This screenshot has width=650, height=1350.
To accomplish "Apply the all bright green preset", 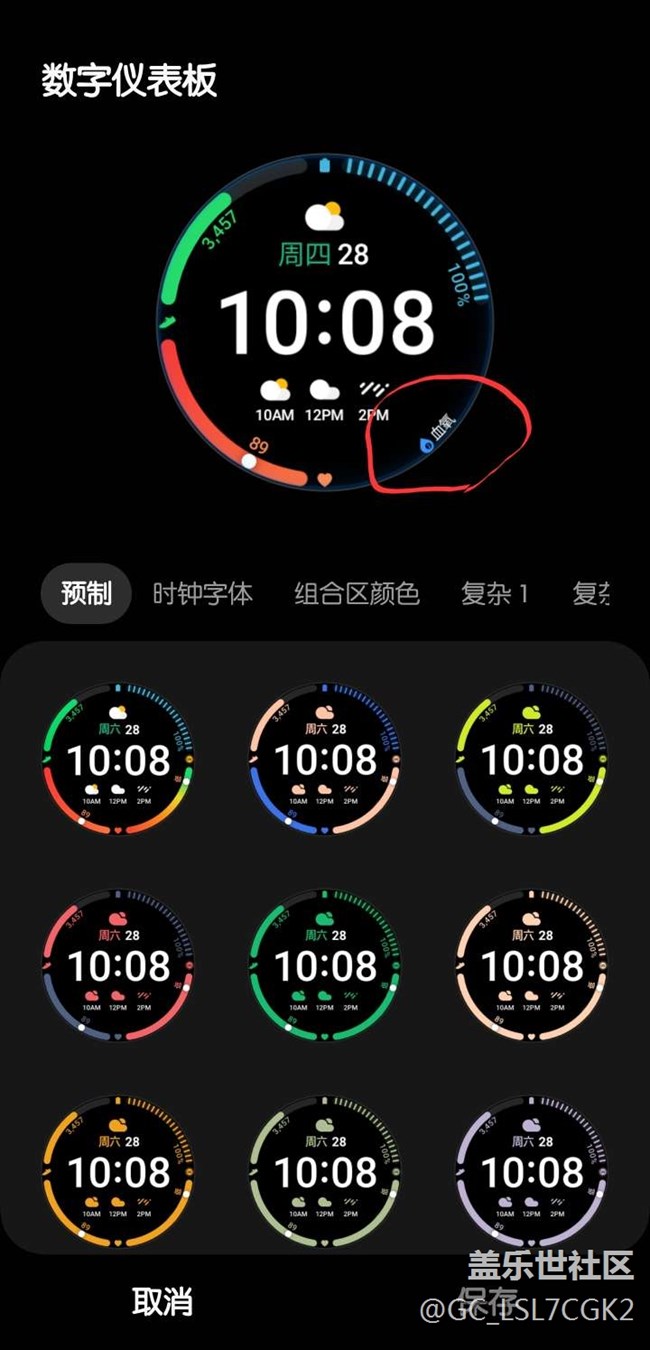I will [x=325, y=966].
